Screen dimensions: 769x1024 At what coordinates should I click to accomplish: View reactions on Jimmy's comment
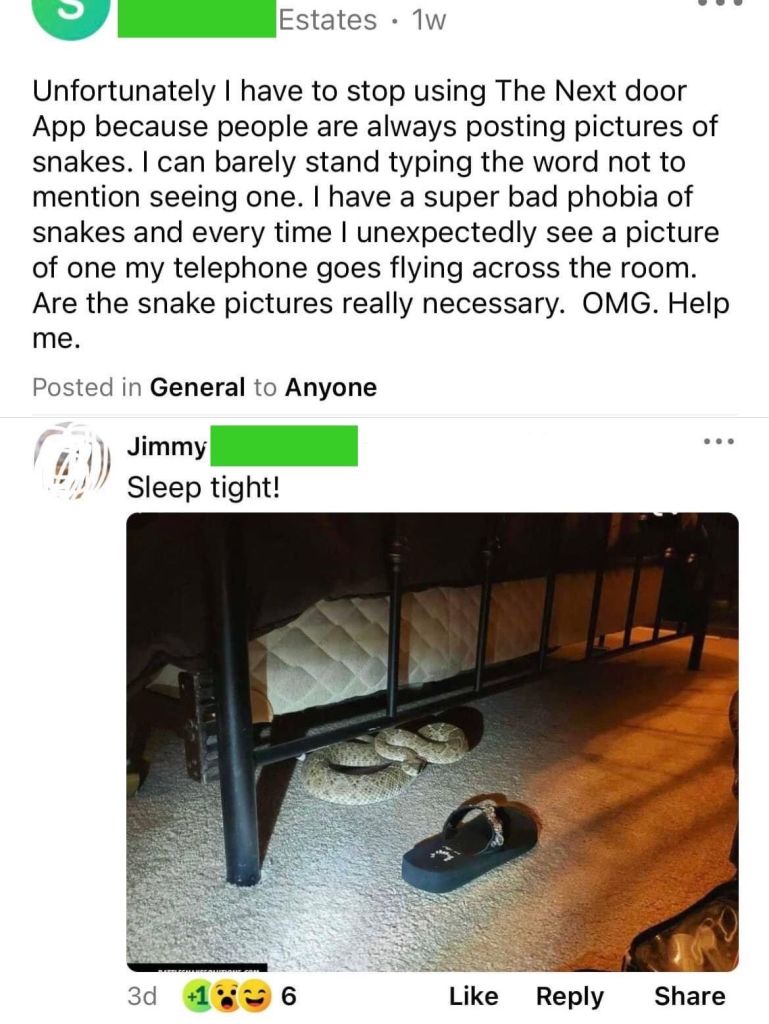238,996
